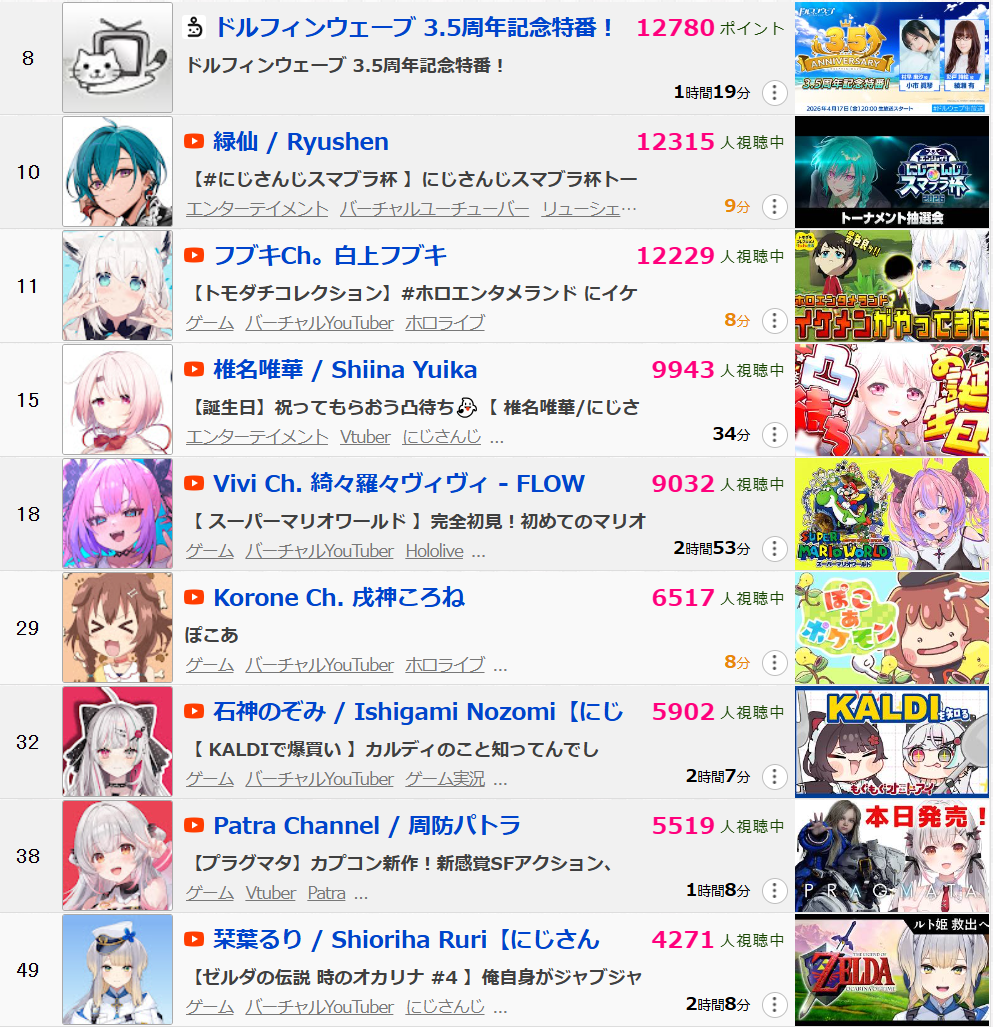Open the options menu for 緑仙 / Ryushen
Screen dimensions: 993x1027
tap(774, 207)
